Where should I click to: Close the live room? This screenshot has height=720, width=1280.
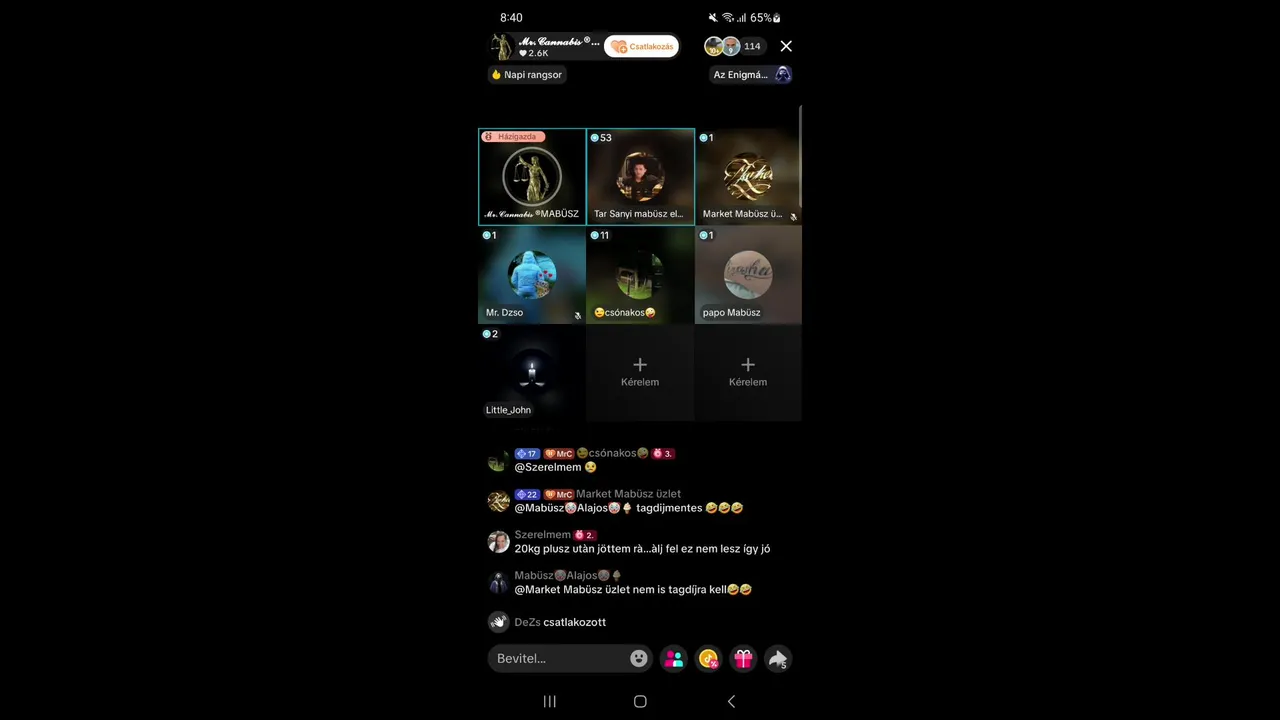pos(786,46)
